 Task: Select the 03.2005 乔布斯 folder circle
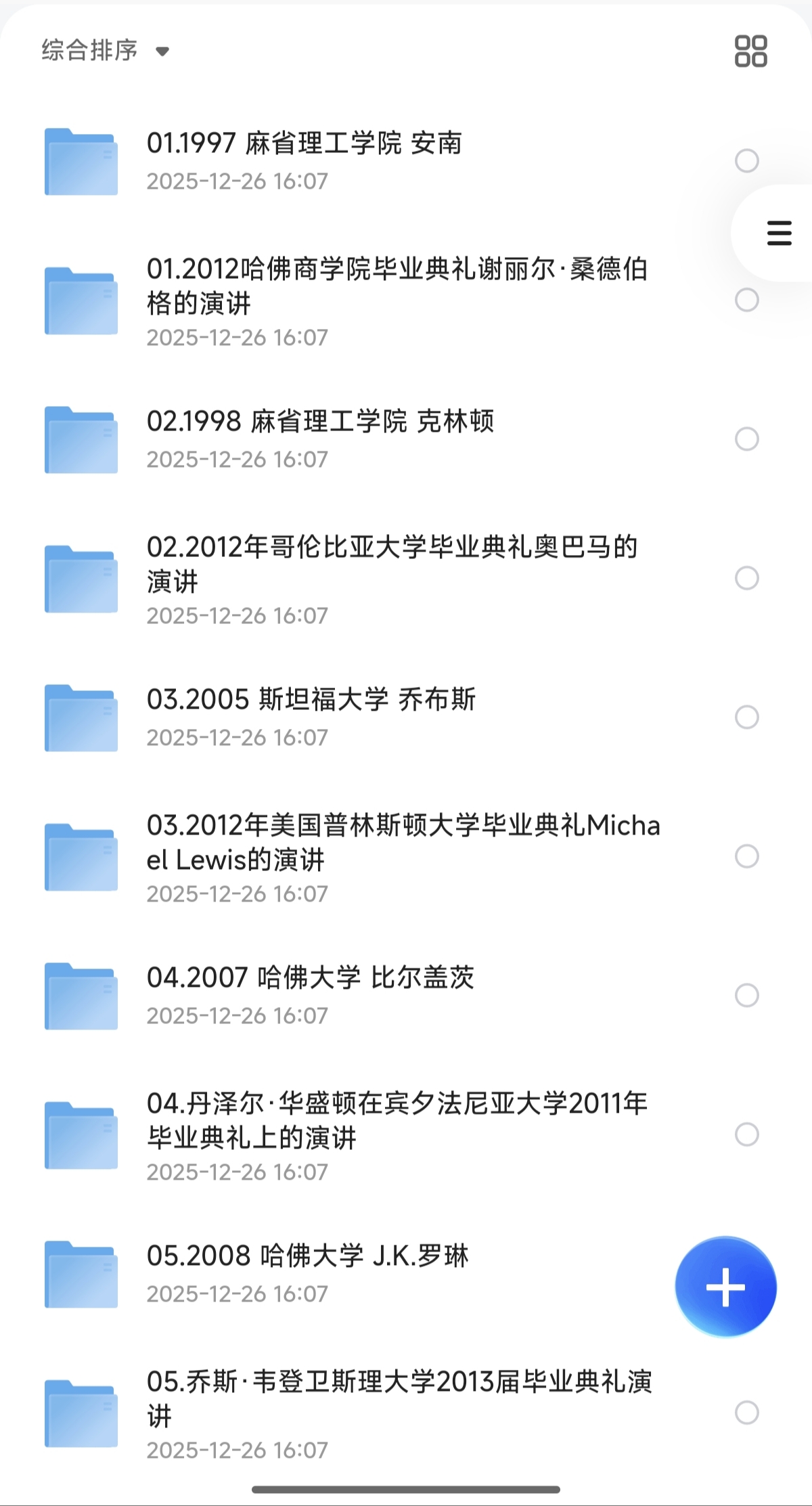[746, 716]
